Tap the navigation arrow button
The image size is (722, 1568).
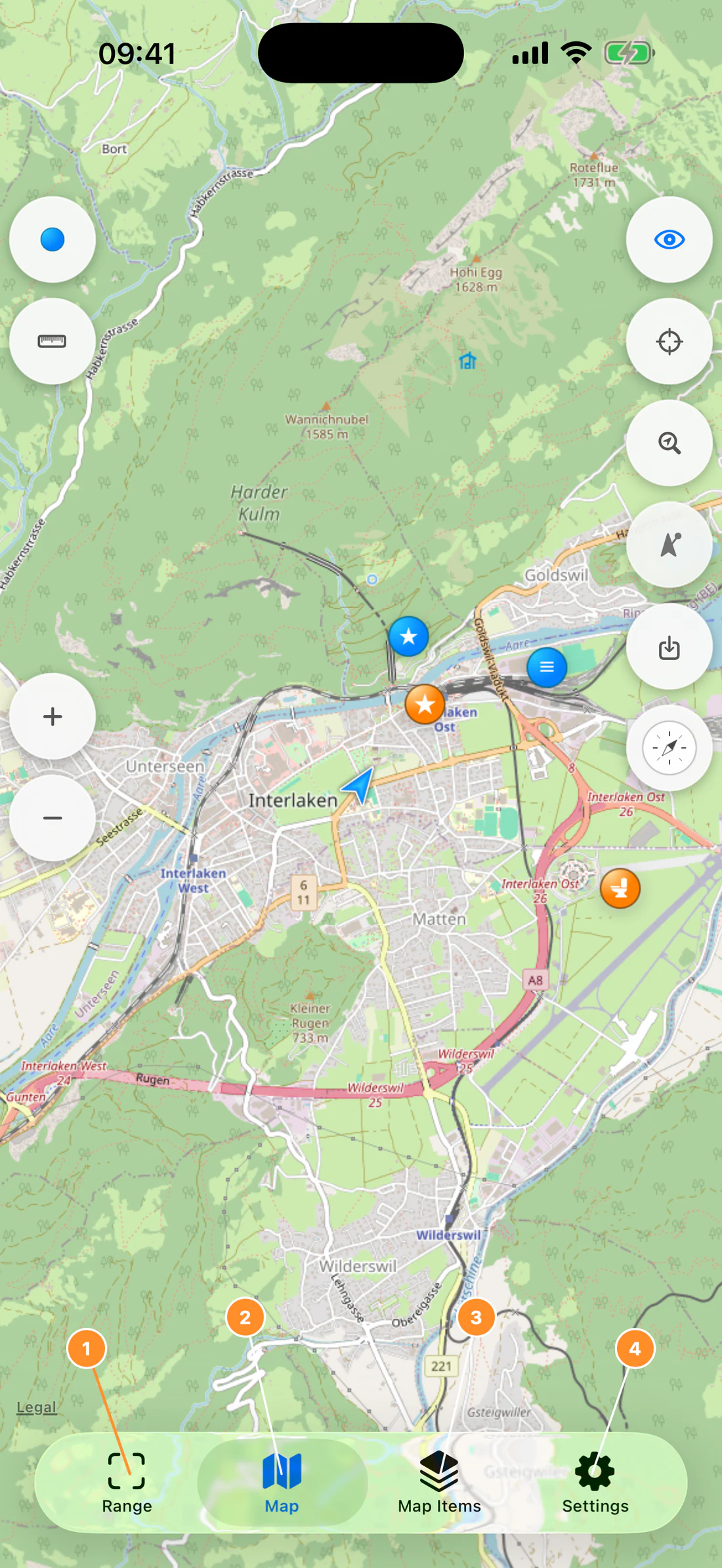pyautogui.click(x=669, y=545)
